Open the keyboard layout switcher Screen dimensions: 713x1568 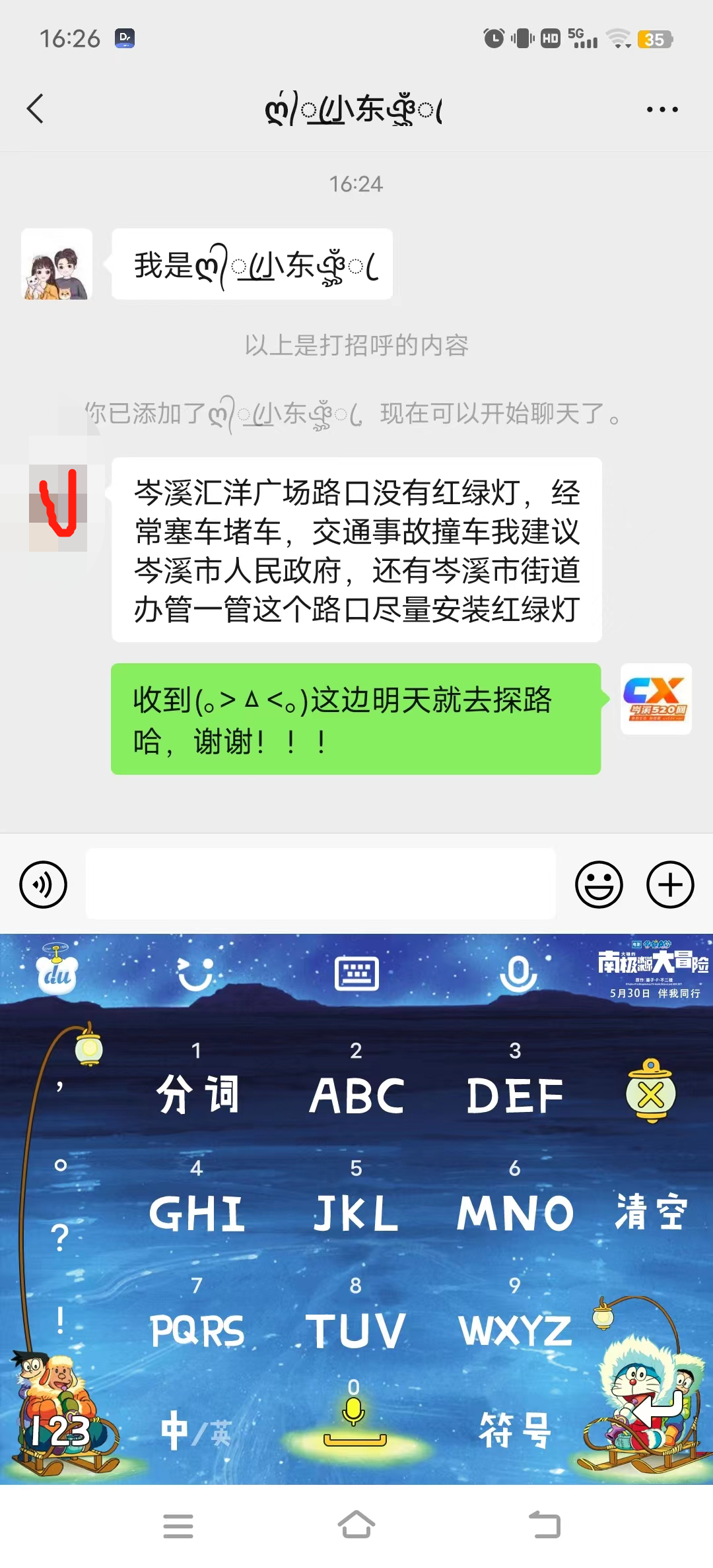tap(356, 973)
